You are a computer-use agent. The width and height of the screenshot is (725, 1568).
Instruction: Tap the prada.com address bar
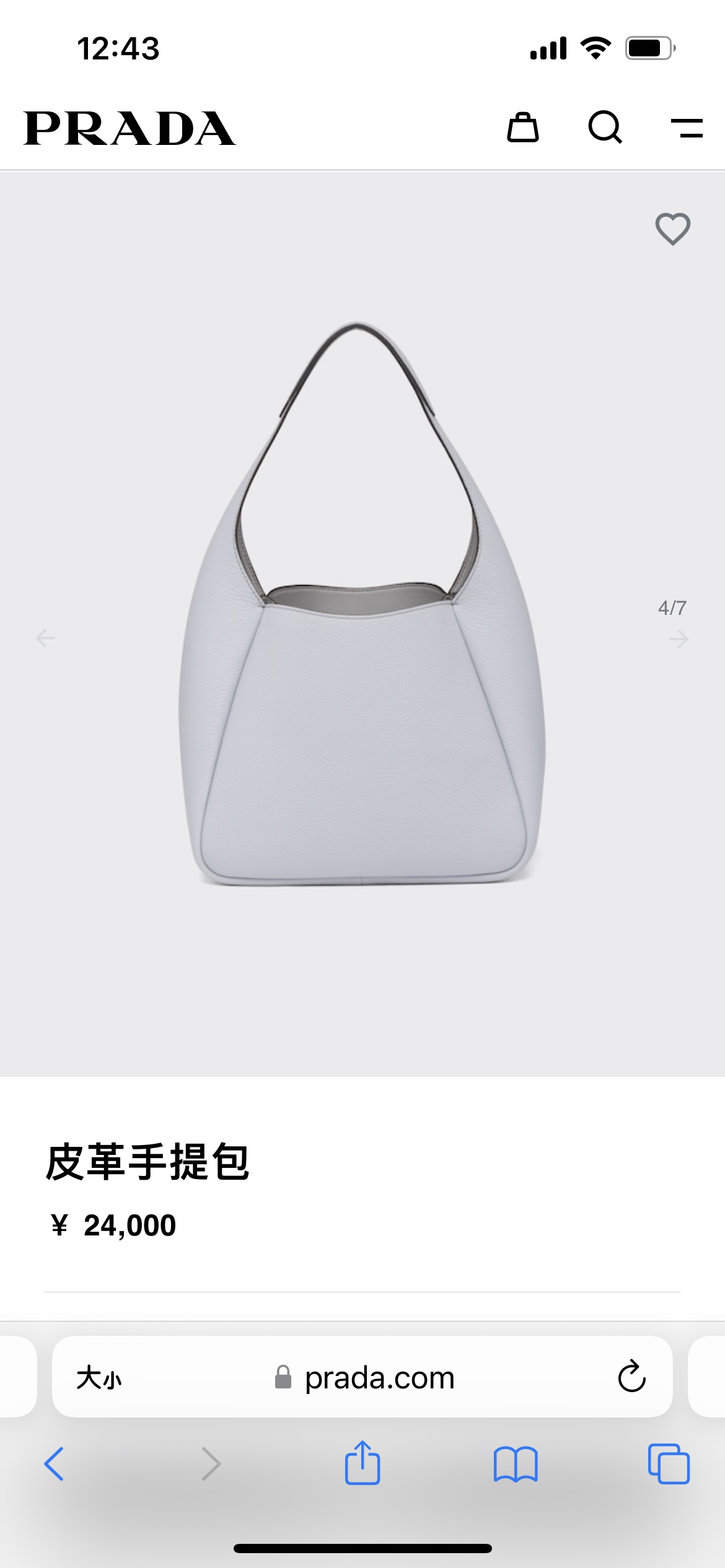tap(378, 1379)
